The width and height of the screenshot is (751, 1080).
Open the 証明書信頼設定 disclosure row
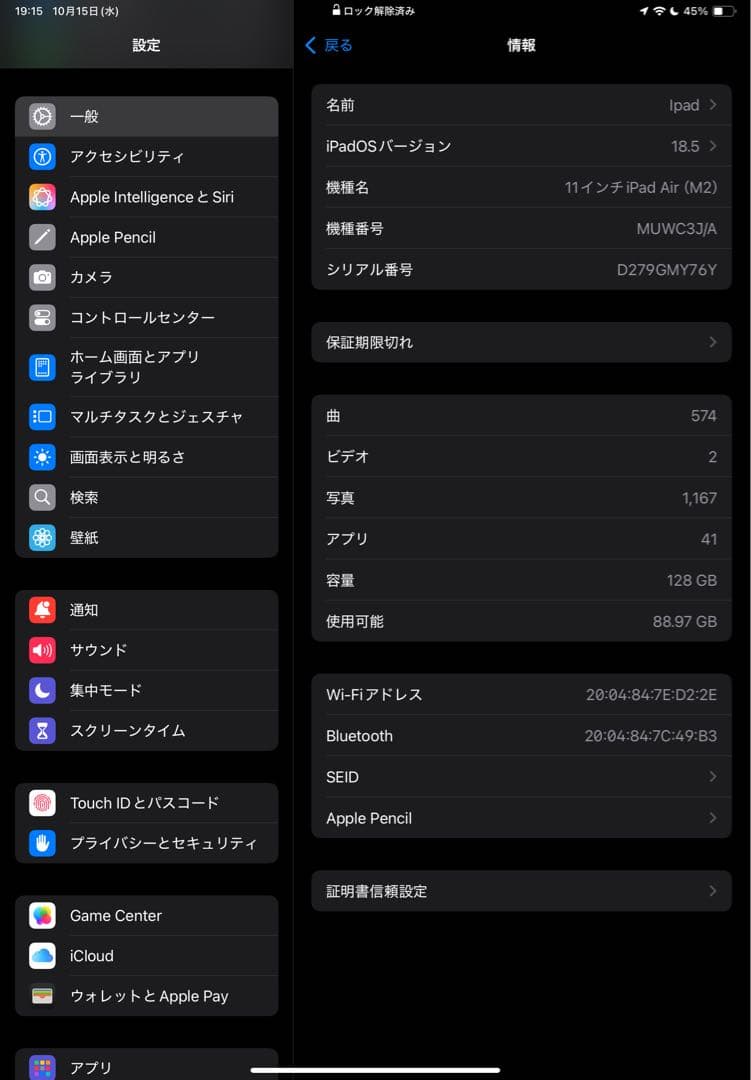521,891
